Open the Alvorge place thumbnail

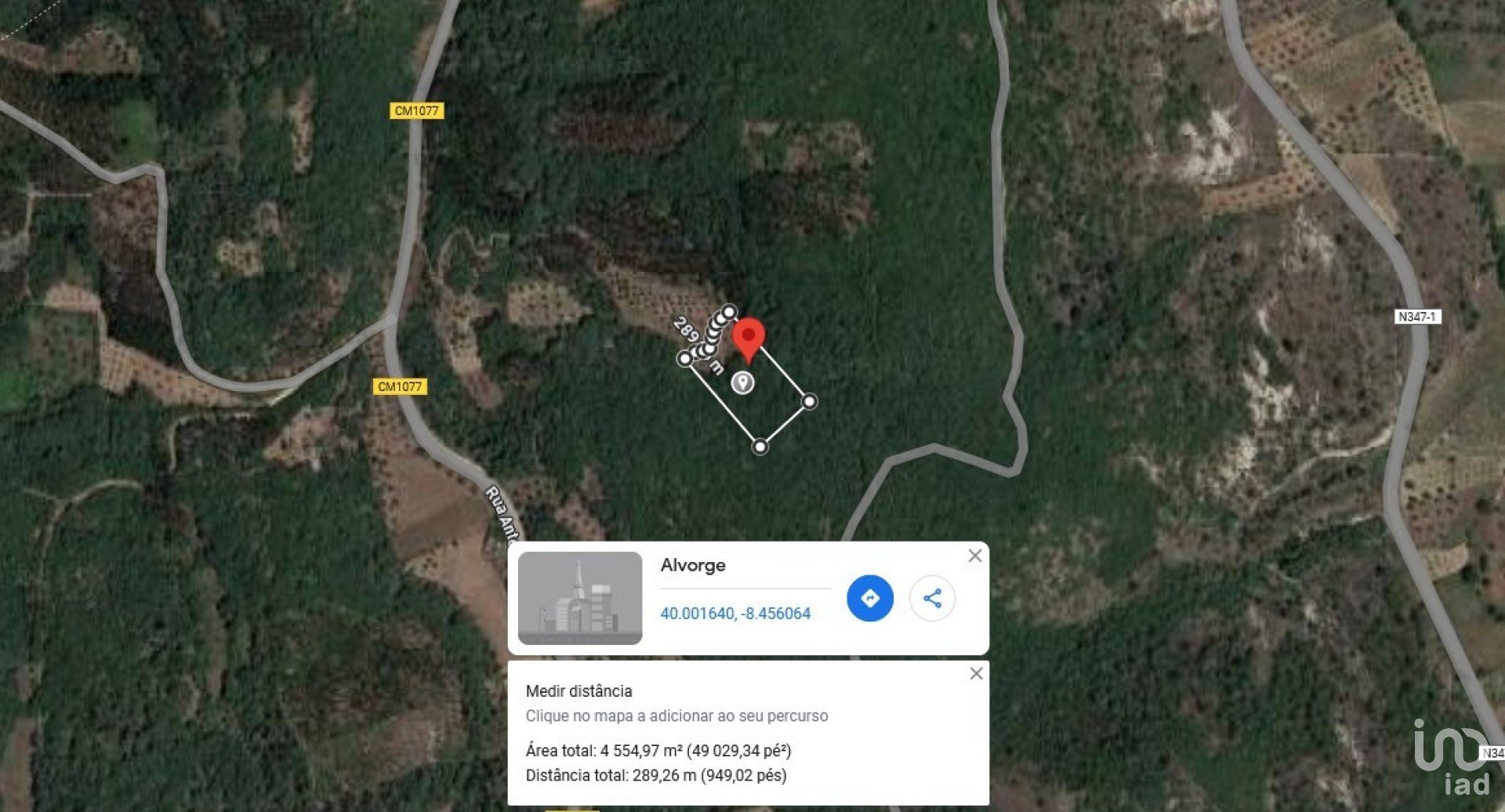(580, 597)
